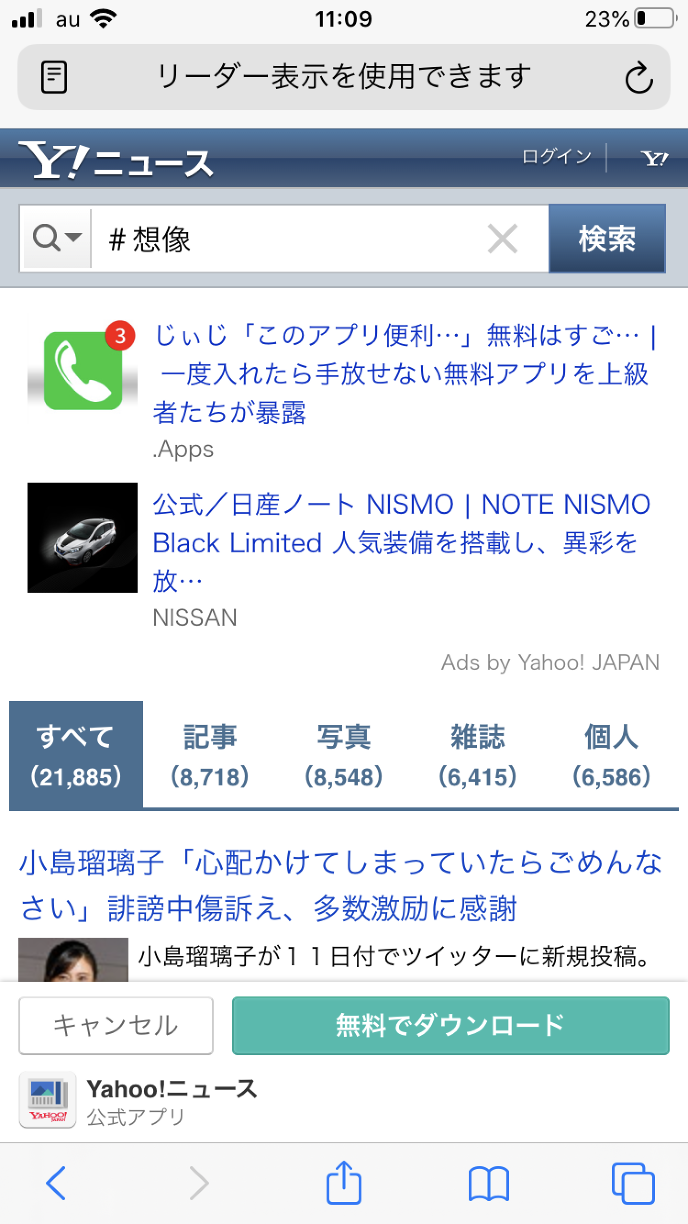Dismiss the app banner with キャンセル
Screen dimensions: 688x1224
click(x=116, y=1025)
